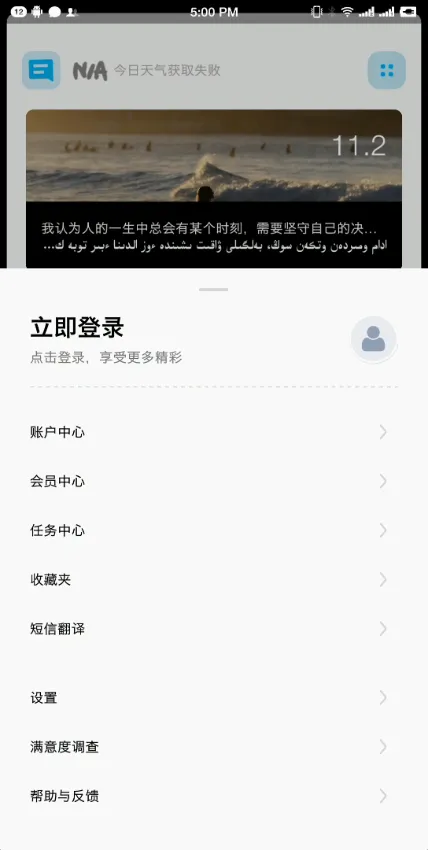Tap the profile avatar icon
428x850 pixels.
373,339
